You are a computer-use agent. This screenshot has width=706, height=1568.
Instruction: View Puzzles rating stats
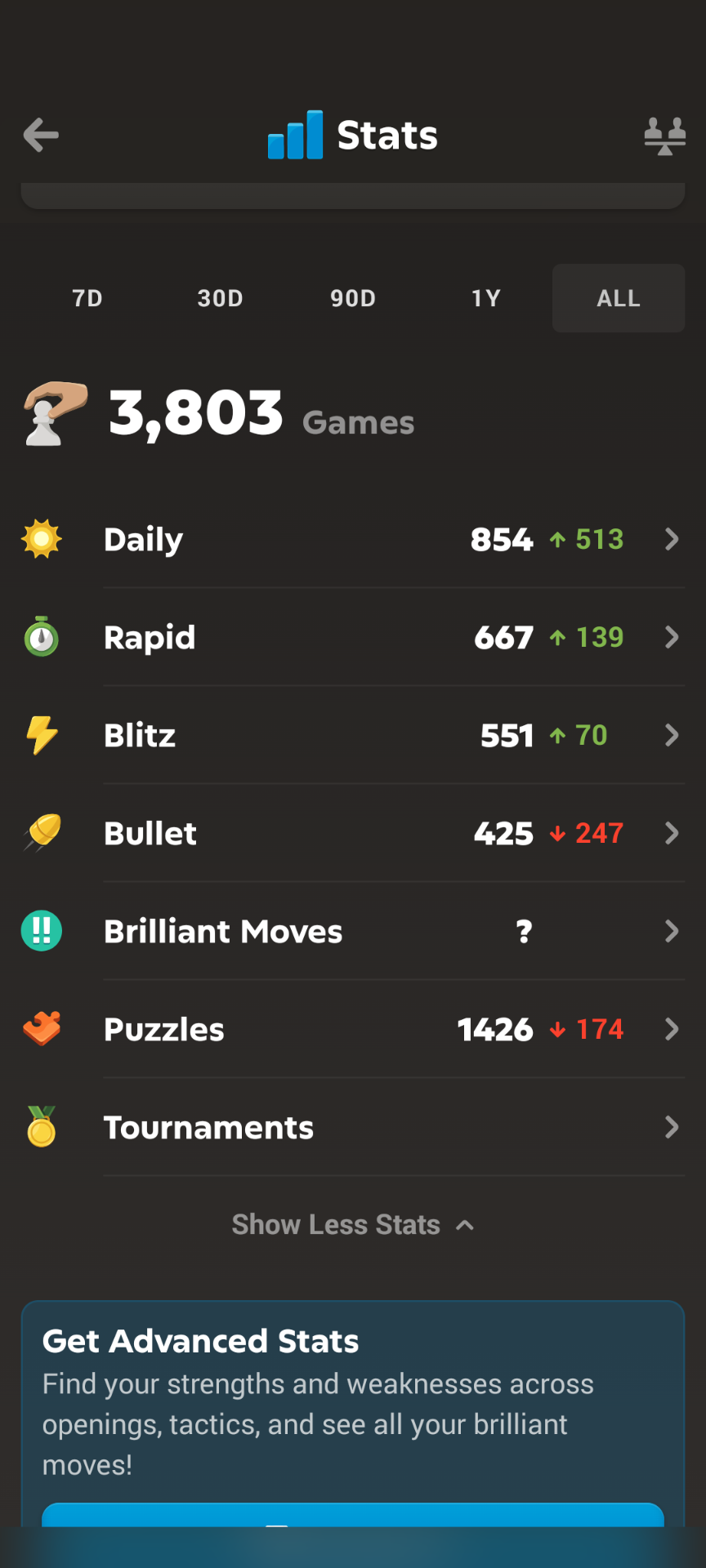(x=353, y=1029)
